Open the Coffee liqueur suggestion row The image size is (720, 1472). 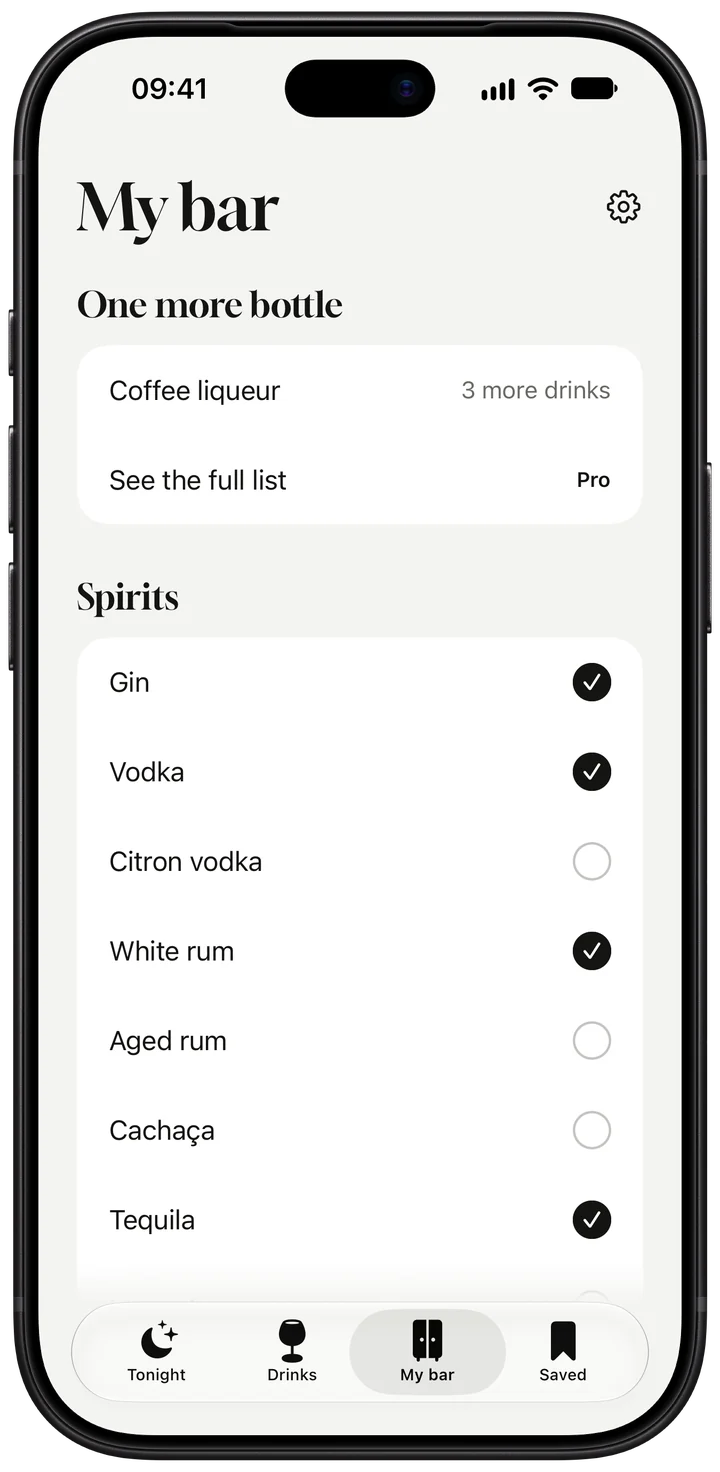click(x=360, y=391)
